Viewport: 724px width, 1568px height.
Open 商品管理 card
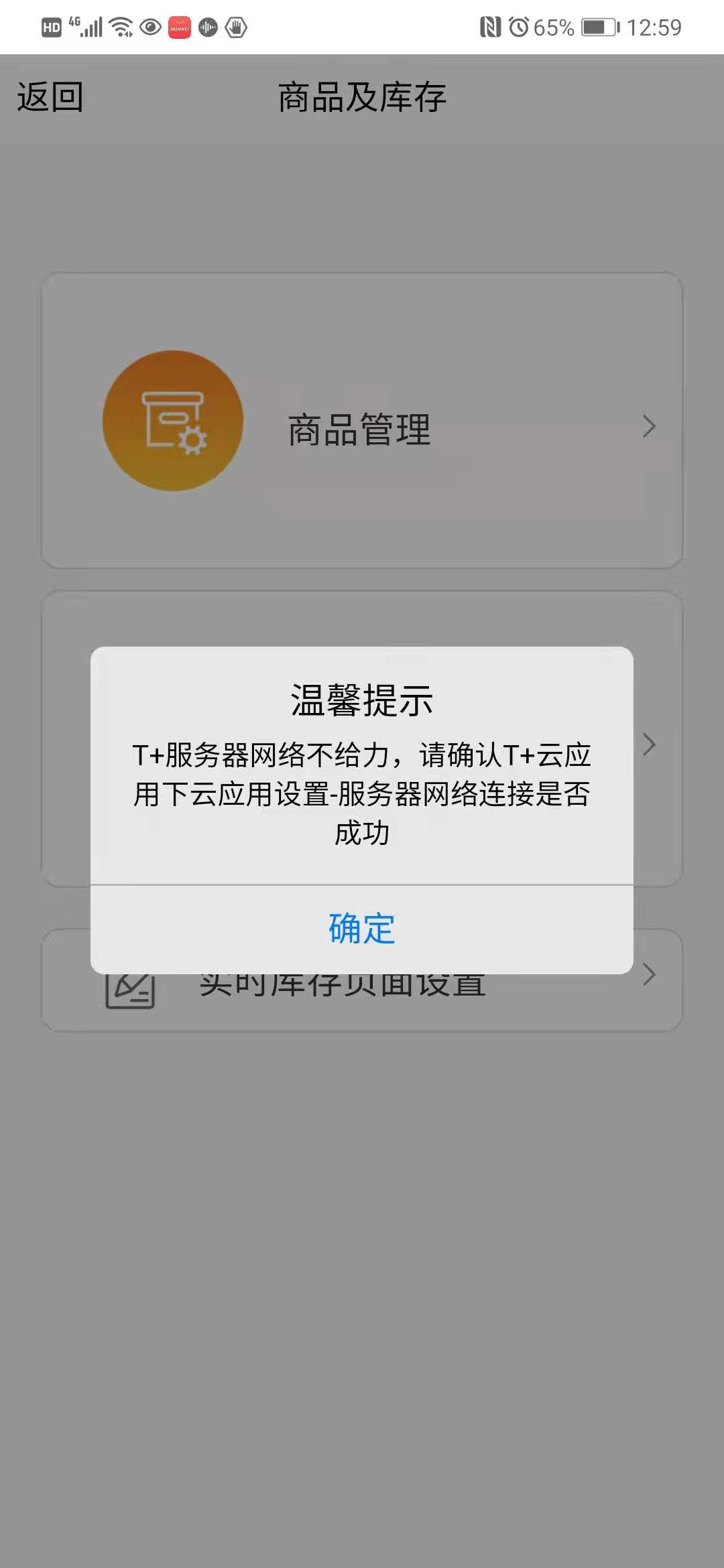tap(362, 422)
